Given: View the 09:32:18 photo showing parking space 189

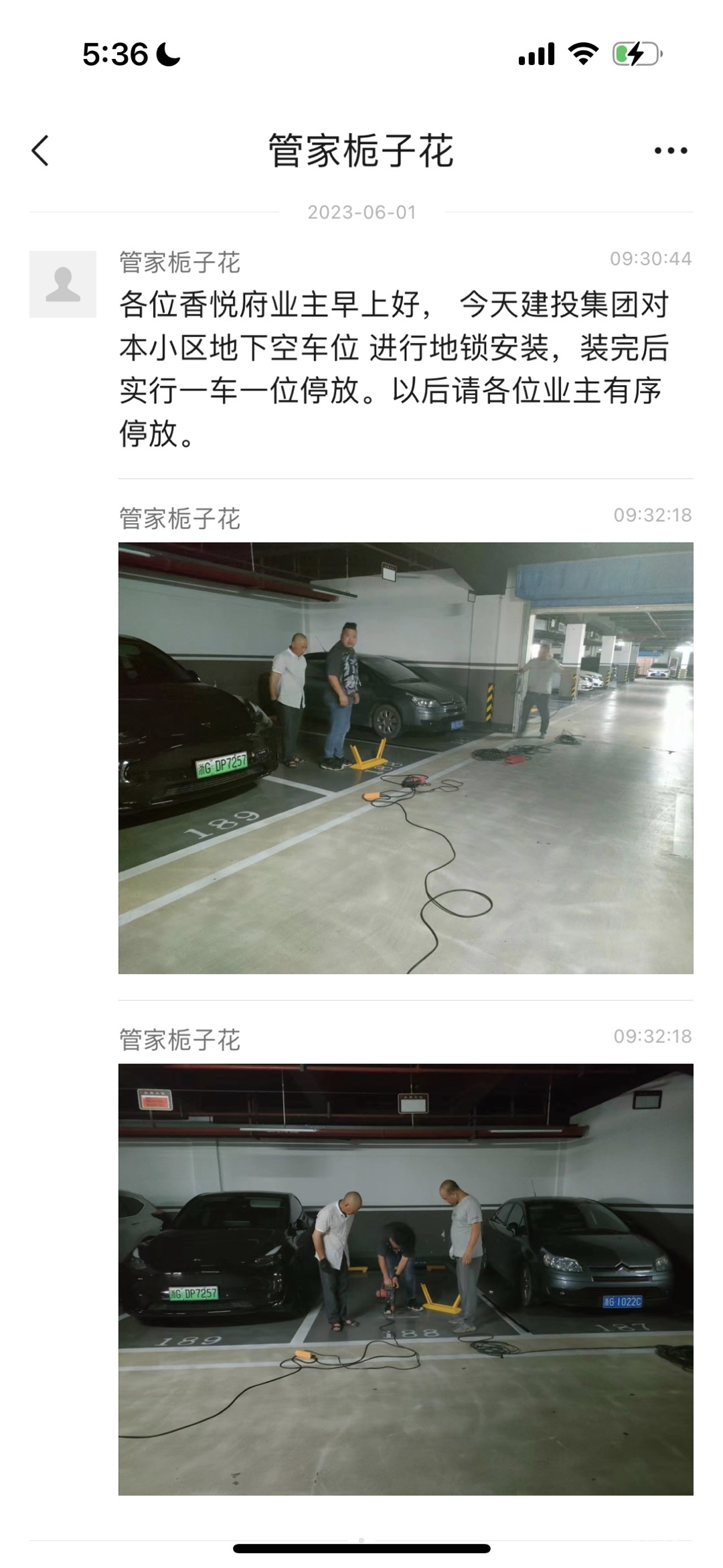Looking at the screenshot, I should click(x=406, y=758).
